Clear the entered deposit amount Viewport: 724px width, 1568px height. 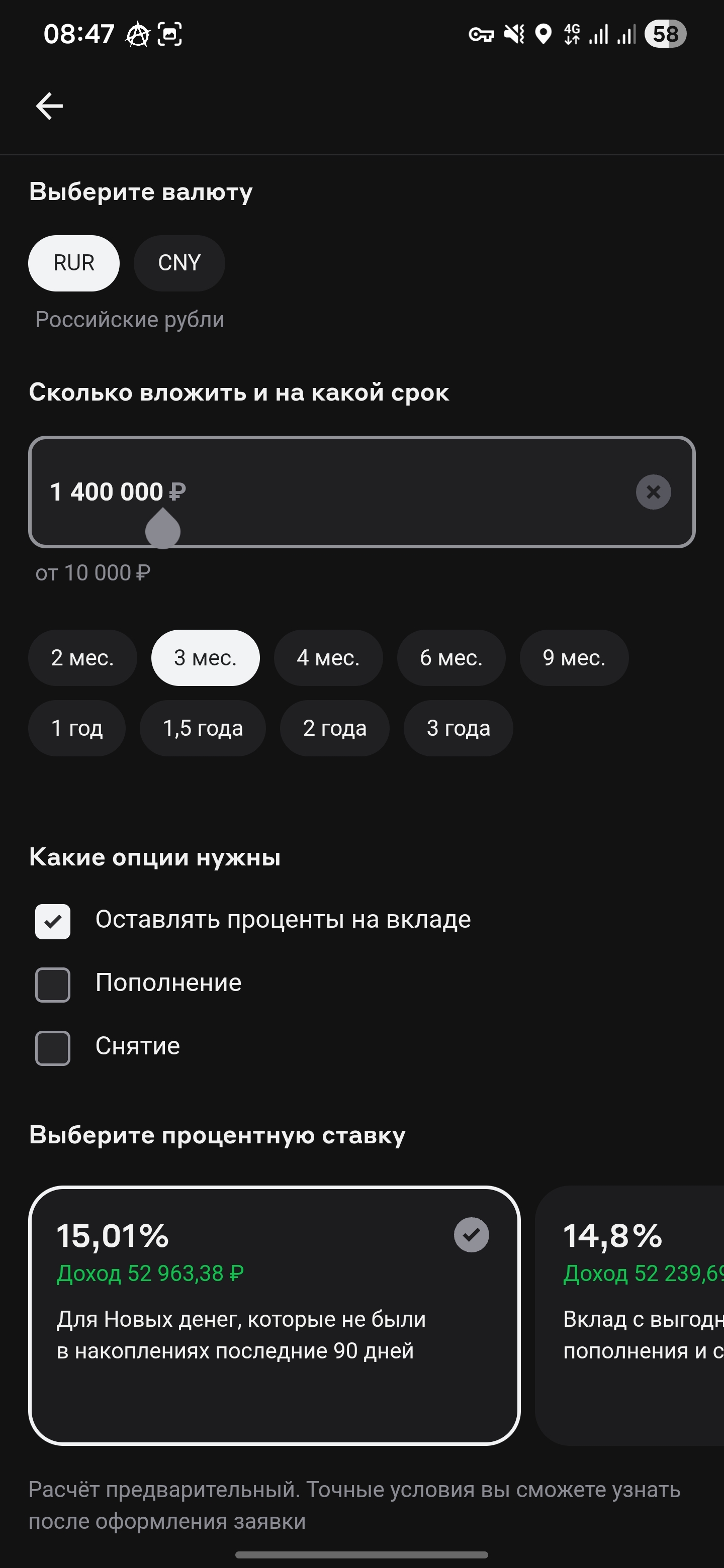[x=653, y=492]
